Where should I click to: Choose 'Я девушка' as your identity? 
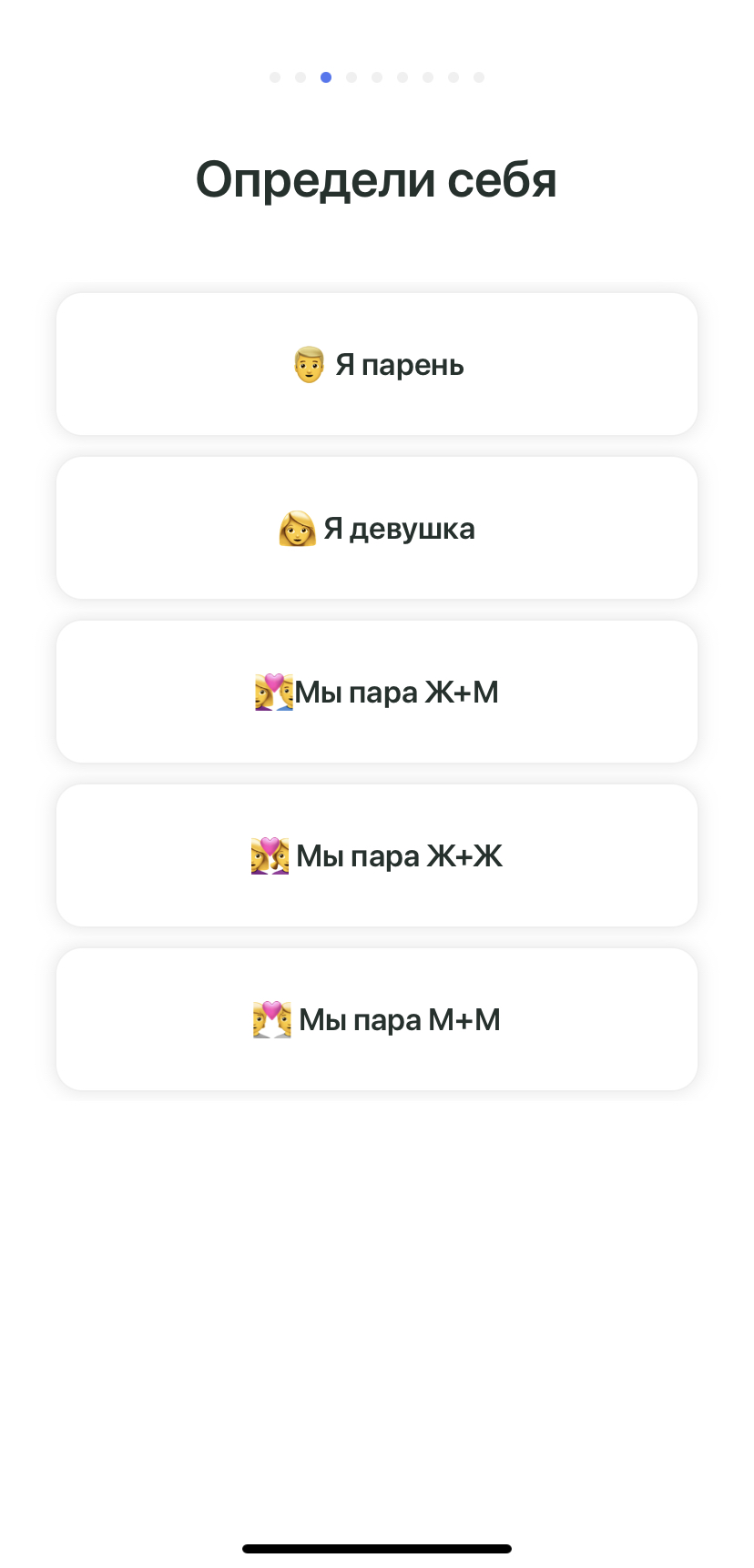coord(377,528)
